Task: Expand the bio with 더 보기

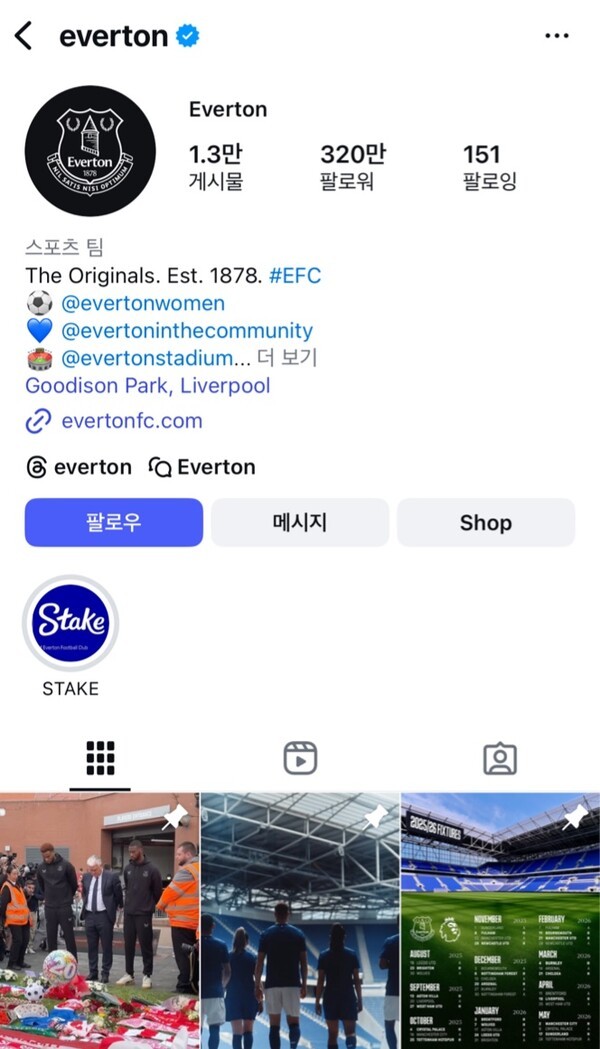Action: pos(287,357)
